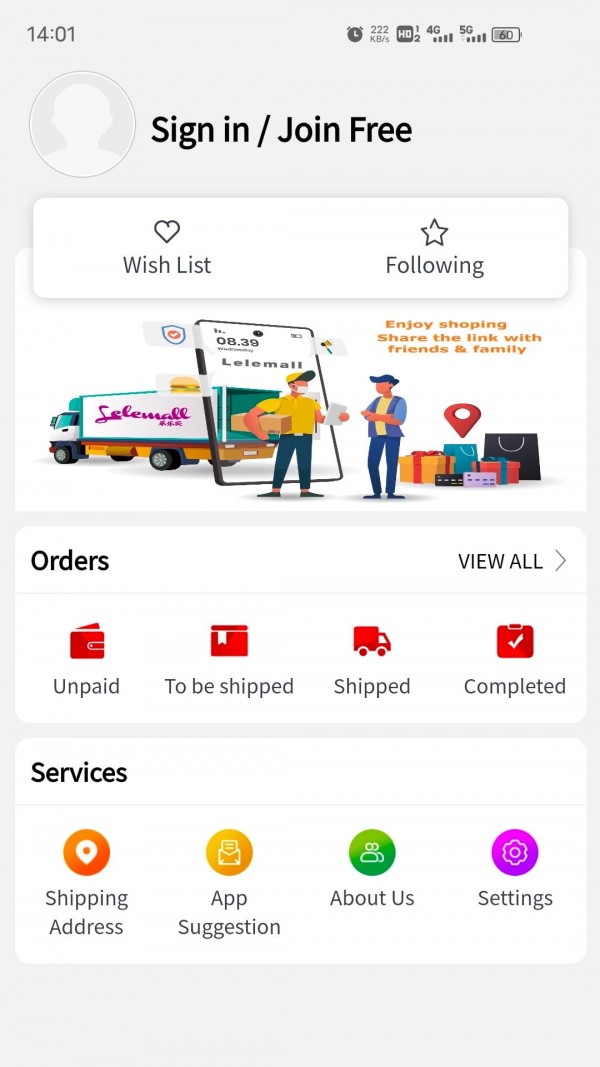
Task: Open the Wish List
Action: point(167,248)
